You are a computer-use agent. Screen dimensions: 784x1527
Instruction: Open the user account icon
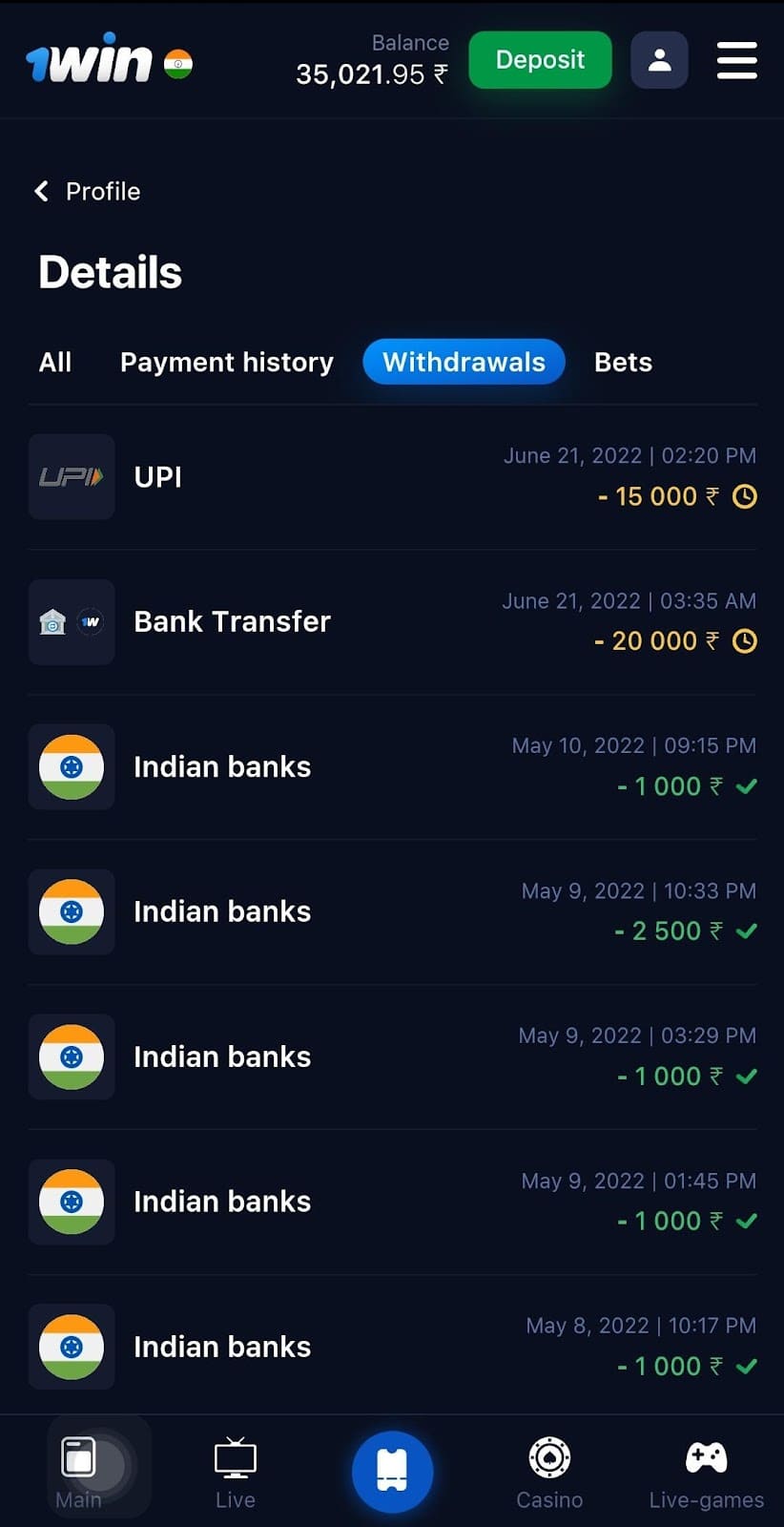point(659,60)
